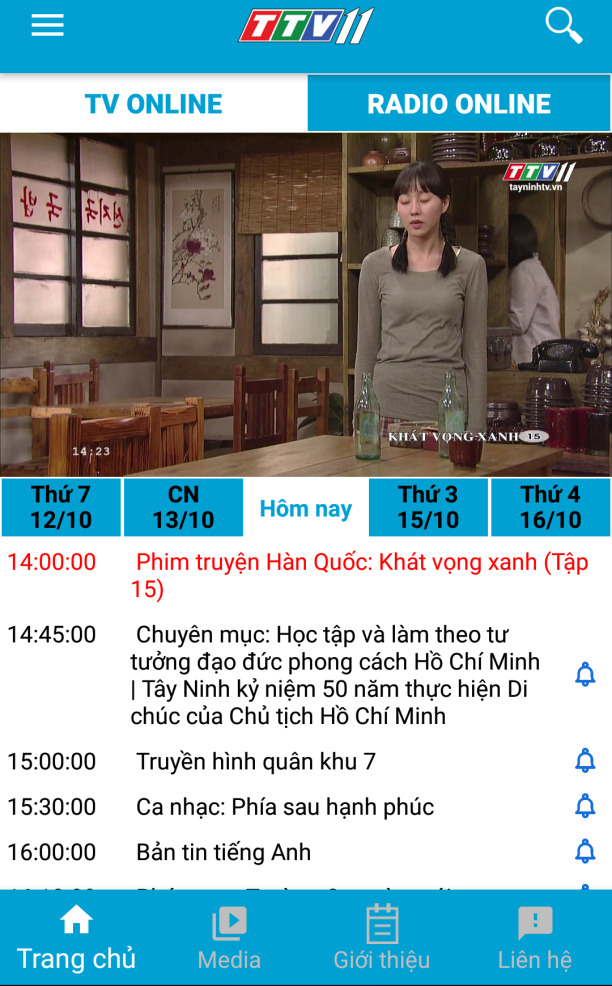Open the Media tab
The image size is (612, 986).
pos(229,938)
